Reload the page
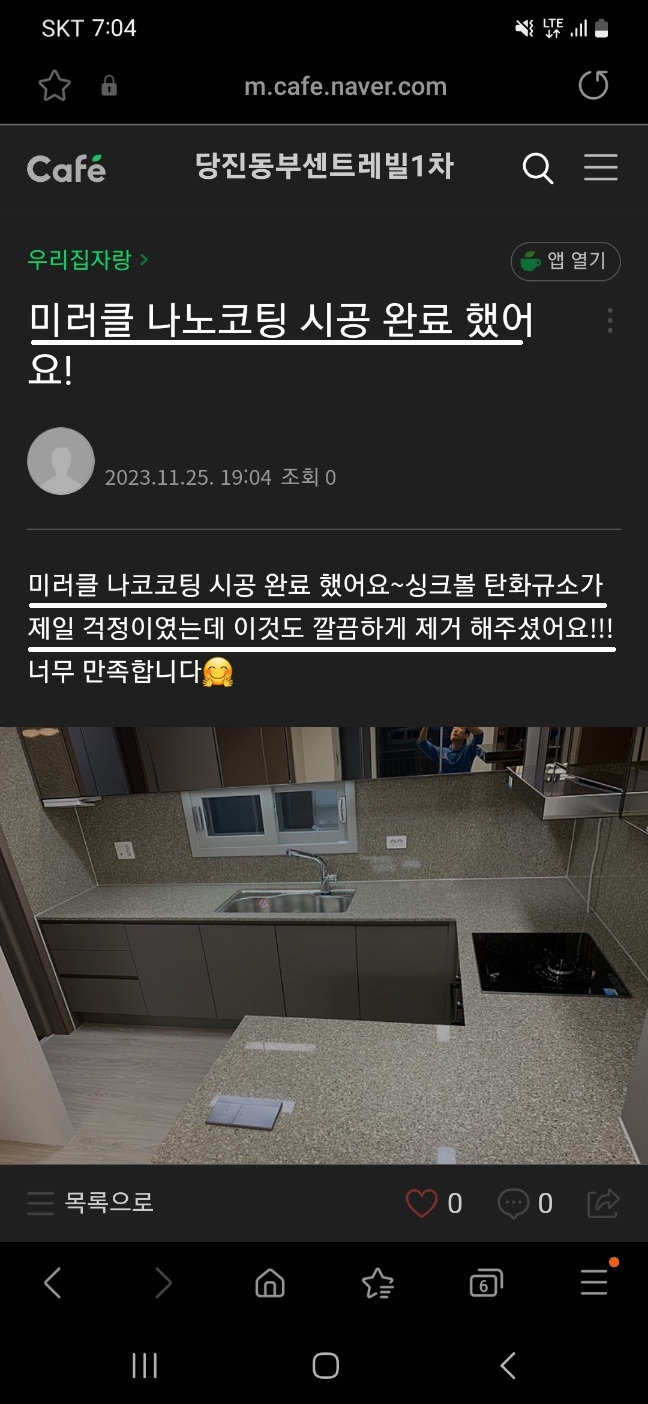This screenshot has width=648, height=1404. tap(593, 86)
